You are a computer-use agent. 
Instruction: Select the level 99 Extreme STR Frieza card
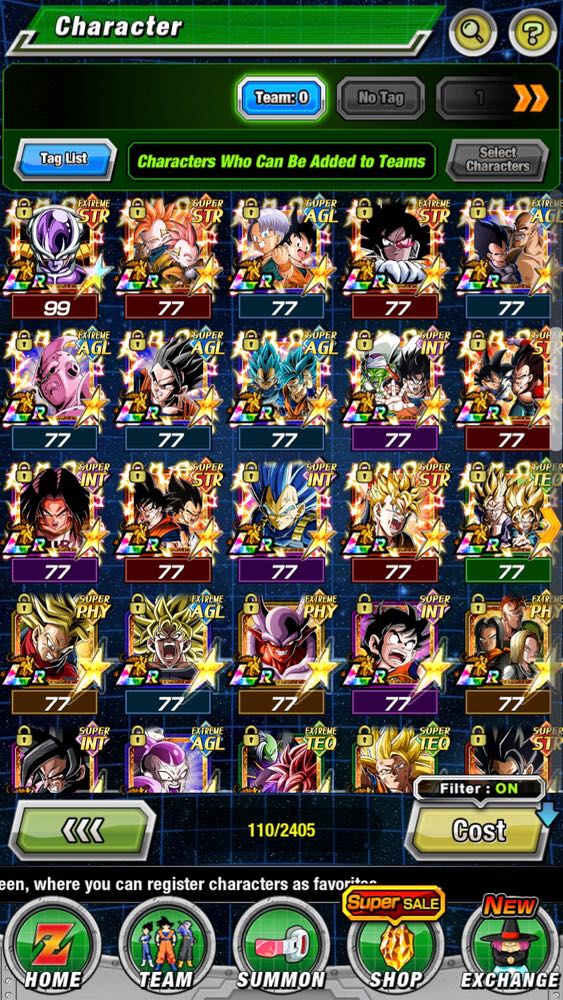pyautogui.click(x=55, y=258)
